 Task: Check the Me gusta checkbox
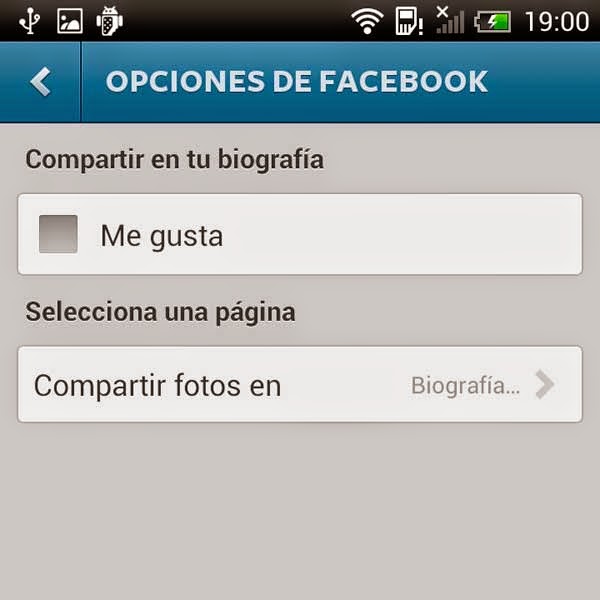pyautogui.click(x=58, y=235)
